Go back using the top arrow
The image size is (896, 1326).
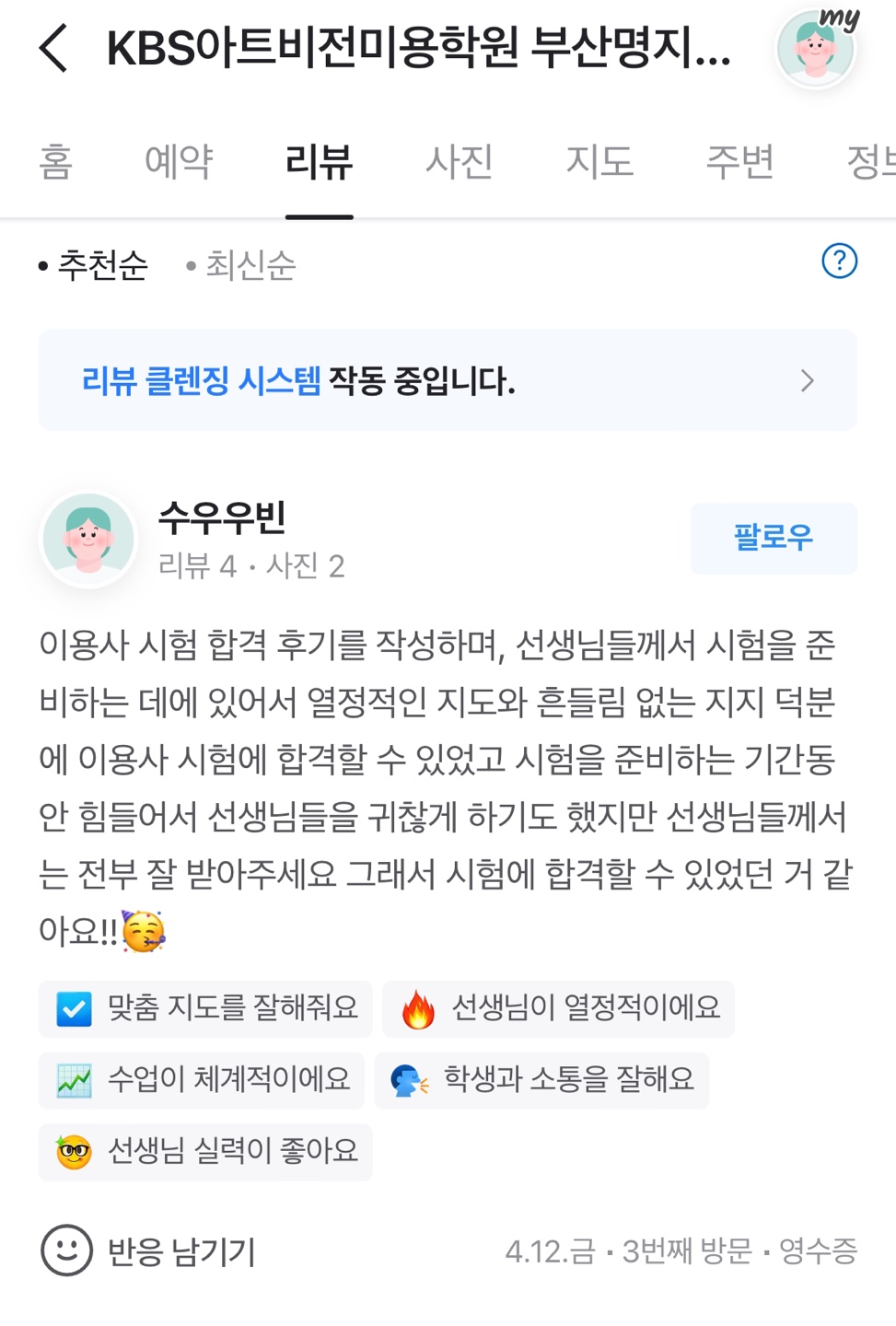53,48
